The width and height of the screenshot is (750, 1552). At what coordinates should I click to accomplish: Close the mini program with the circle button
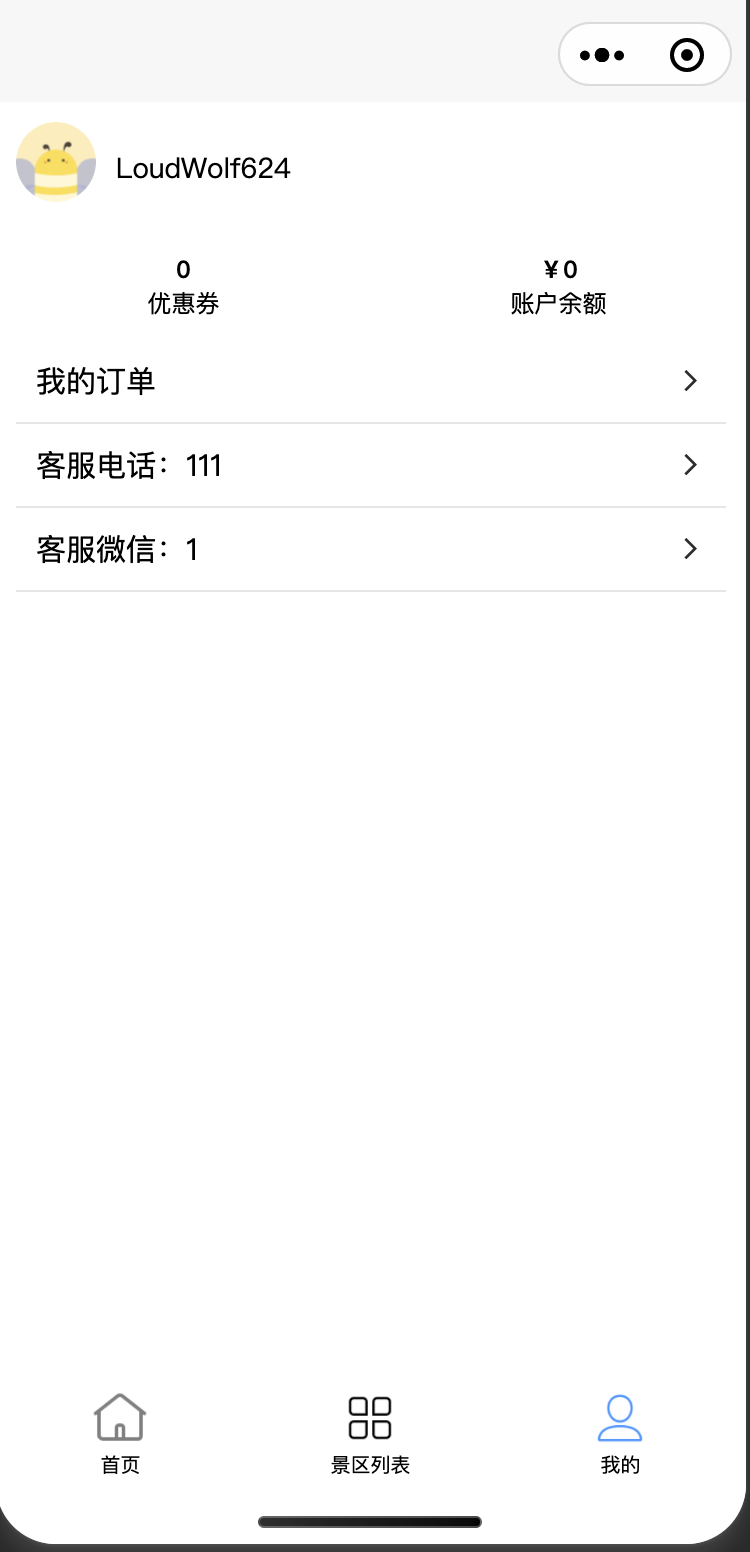click(687, 55)
